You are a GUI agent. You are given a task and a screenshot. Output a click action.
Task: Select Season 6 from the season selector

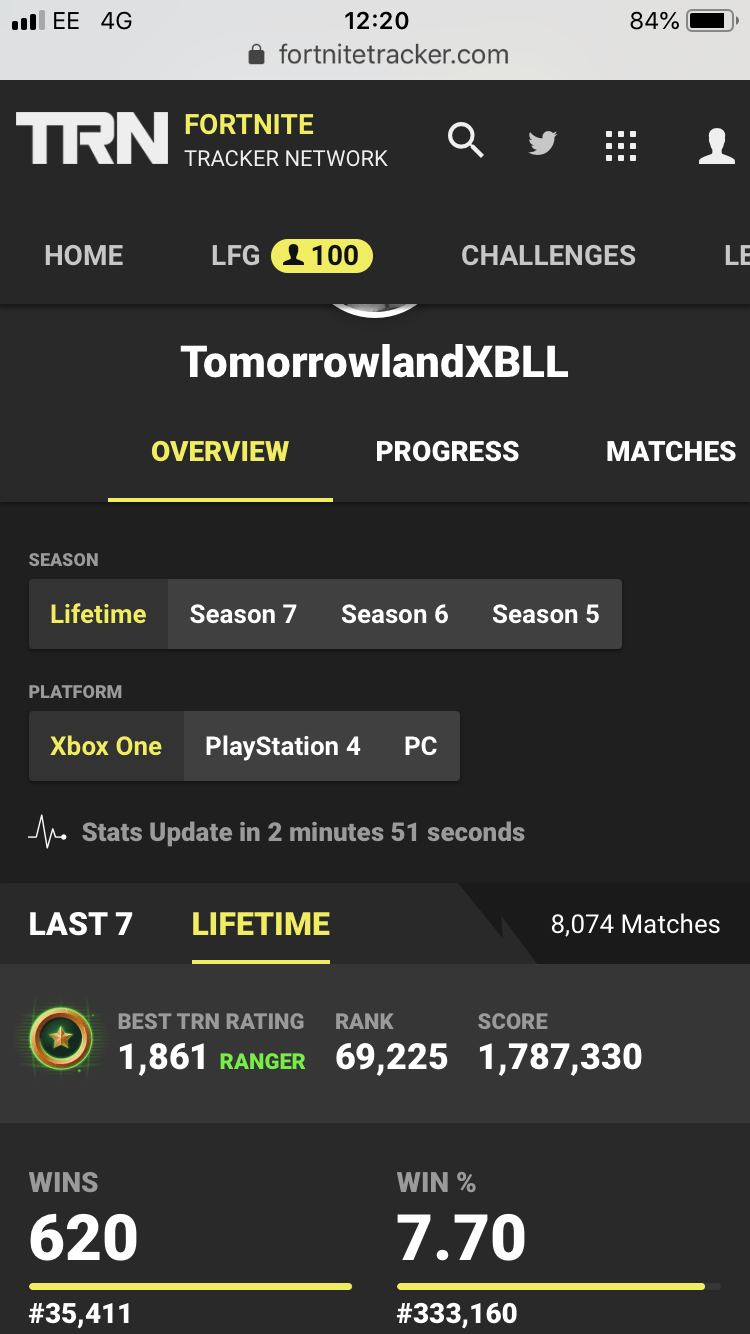pyautogui.click(x=394, y=614)
